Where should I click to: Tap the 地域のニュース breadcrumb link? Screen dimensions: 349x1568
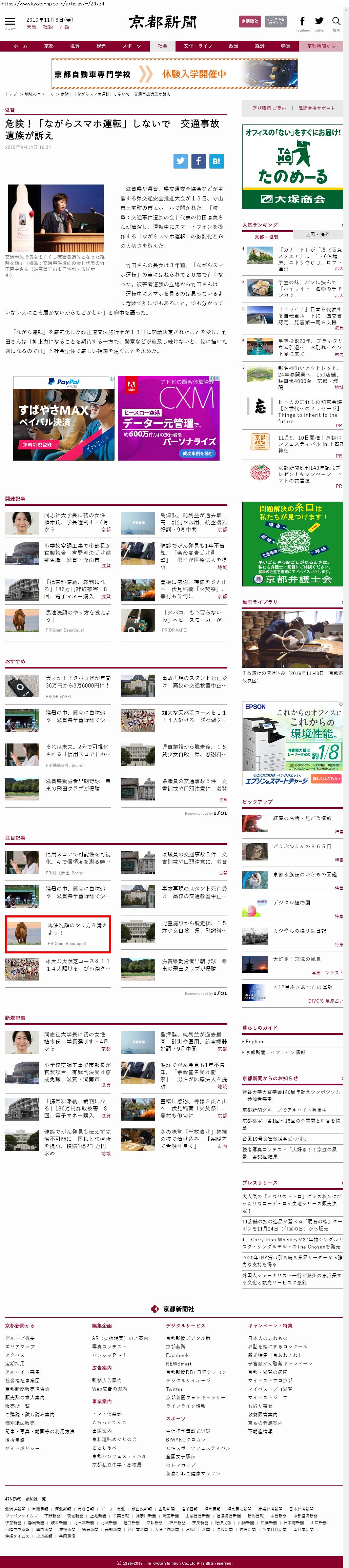[x=39, y=94]
